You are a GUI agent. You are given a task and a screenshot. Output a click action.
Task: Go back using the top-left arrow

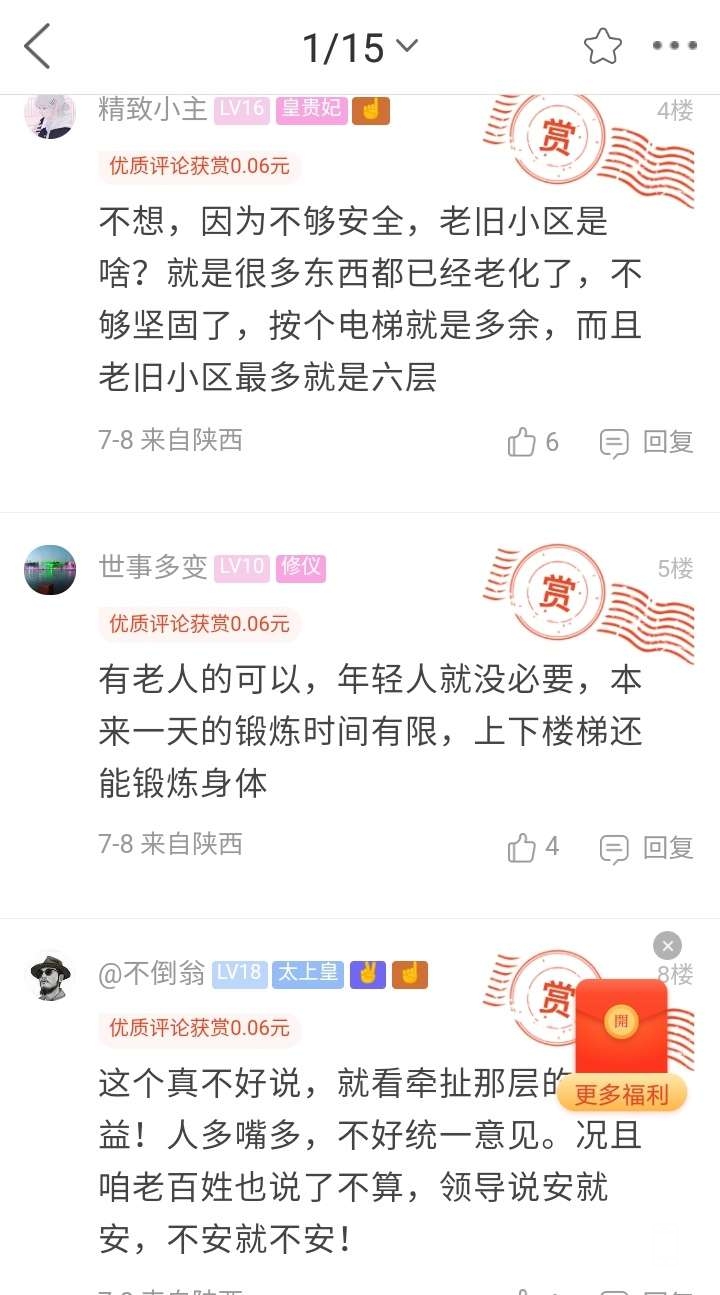tap(37, 47)
